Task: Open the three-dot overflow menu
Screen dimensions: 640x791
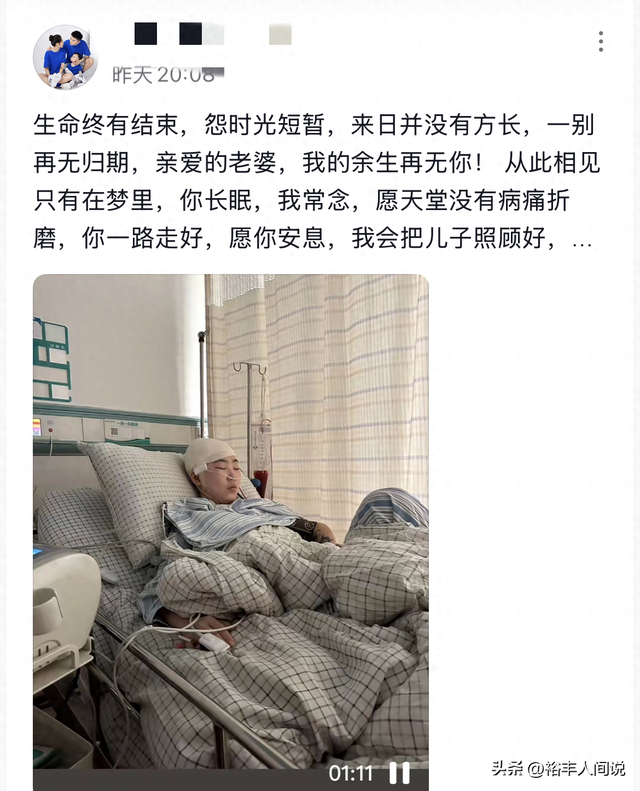Action: pos(600,42)
